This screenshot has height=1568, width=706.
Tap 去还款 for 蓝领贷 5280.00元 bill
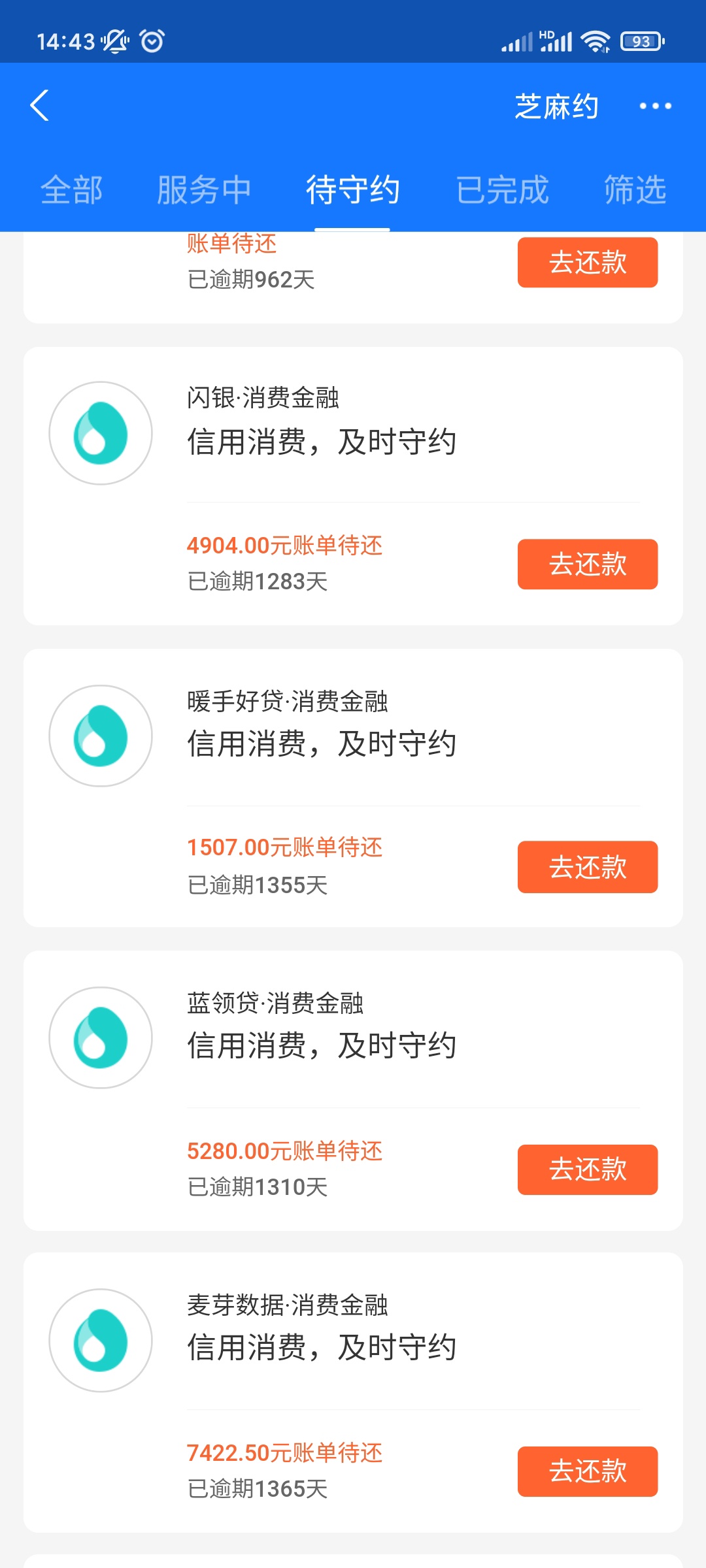click(x=588, y=1169)
